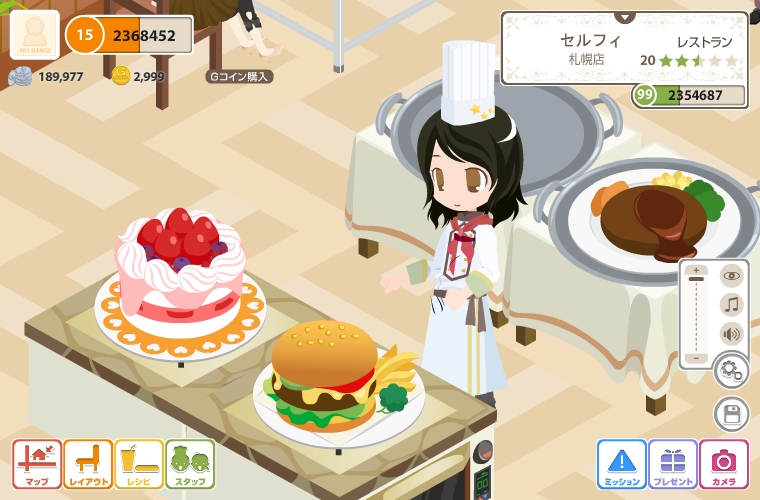
Task: Toggle background music with the note icon
Action: pyautogui.click(x=732, y=305)
